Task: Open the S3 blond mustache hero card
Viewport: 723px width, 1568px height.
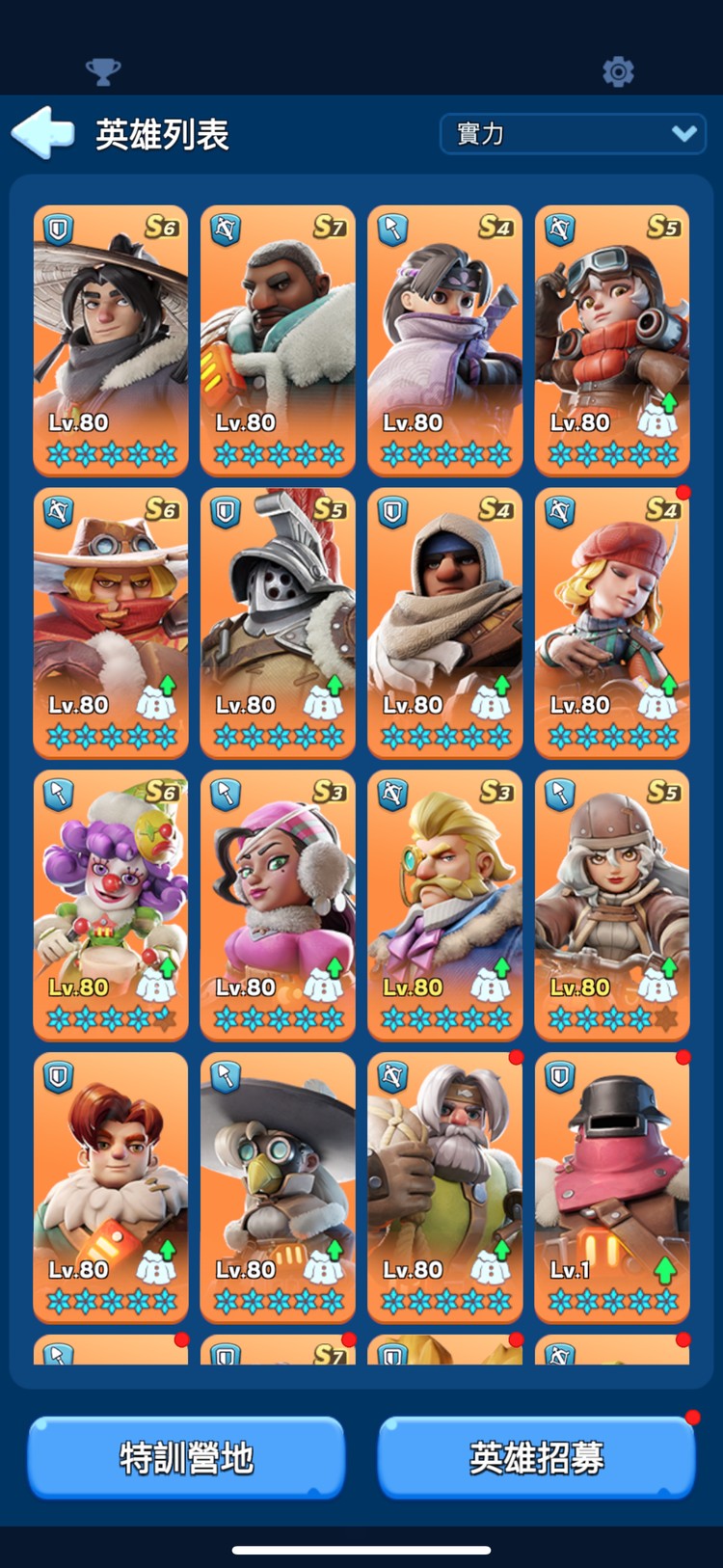Action: point(444,905)
